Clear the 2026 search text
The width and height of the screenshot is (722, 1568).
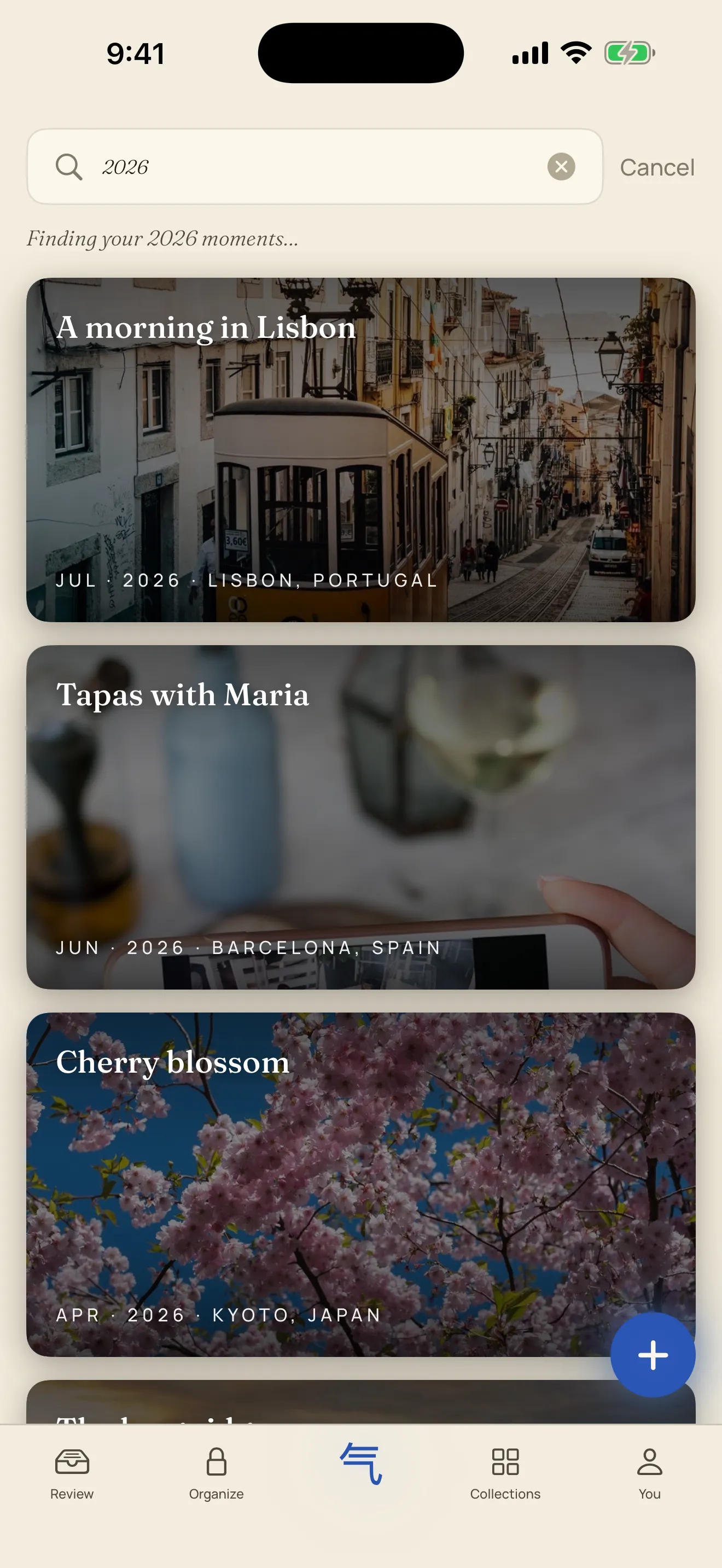tap(561, 166)
